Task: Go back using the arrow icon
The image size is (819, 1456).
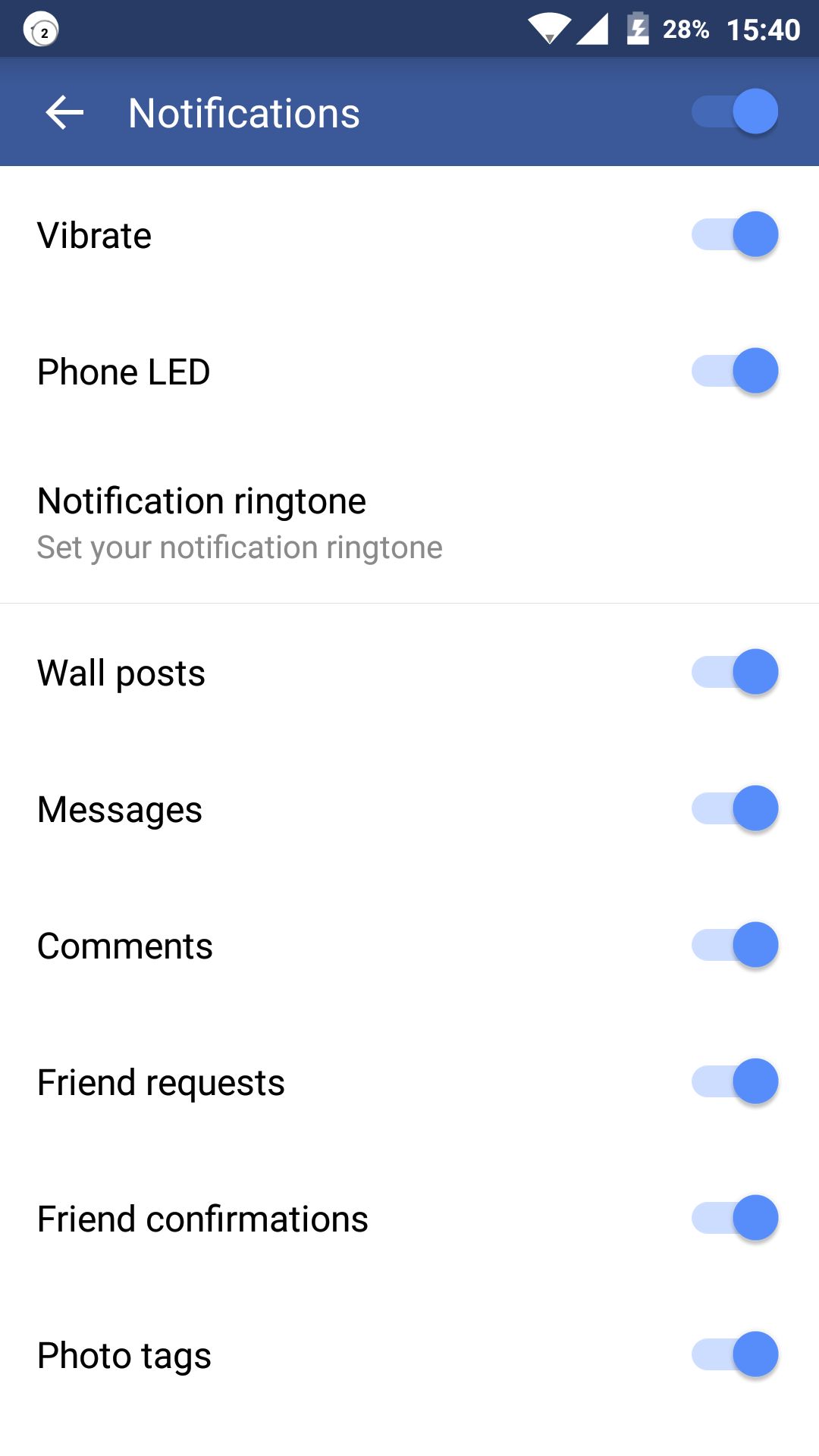Action: pyautogui.click(x=64, y=113)
